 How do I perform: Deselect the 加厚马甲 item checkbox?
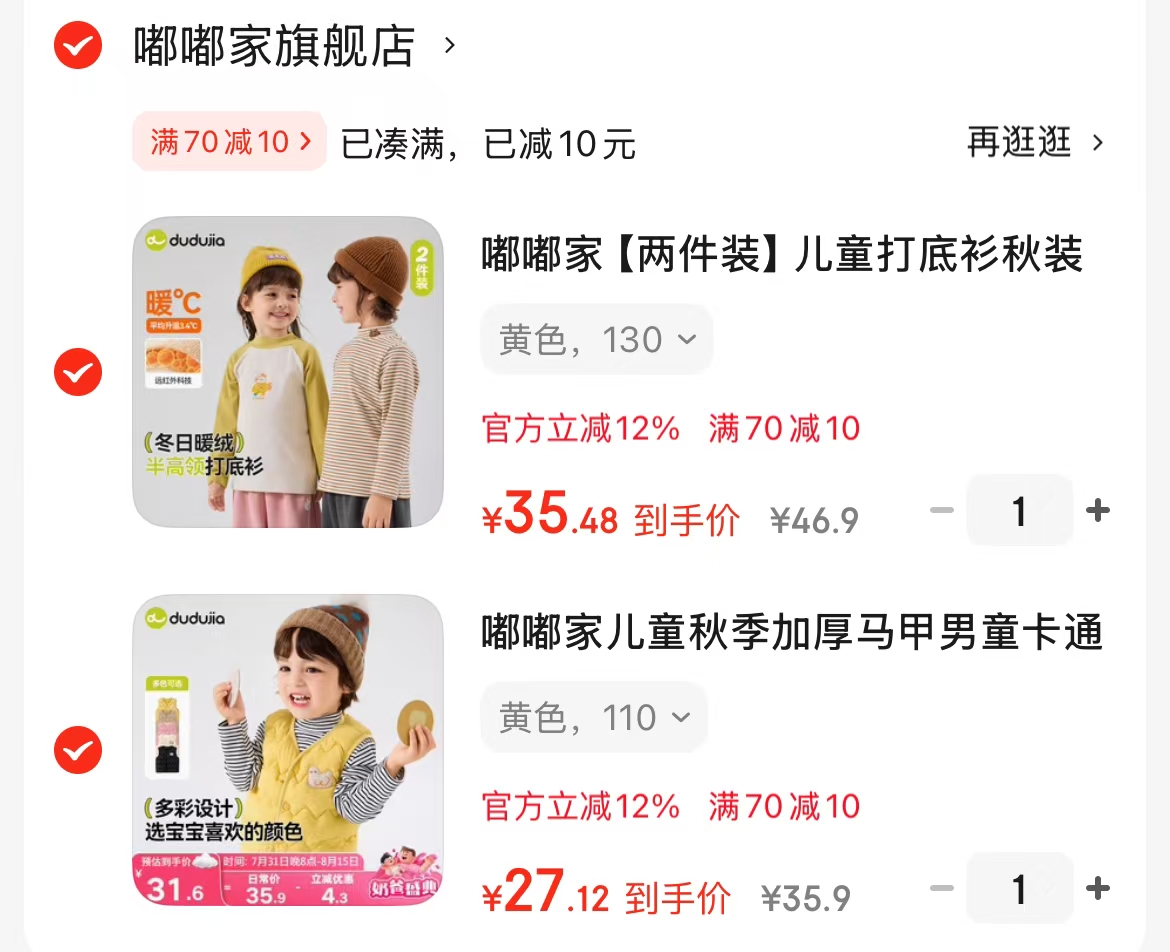click(78, 750)
